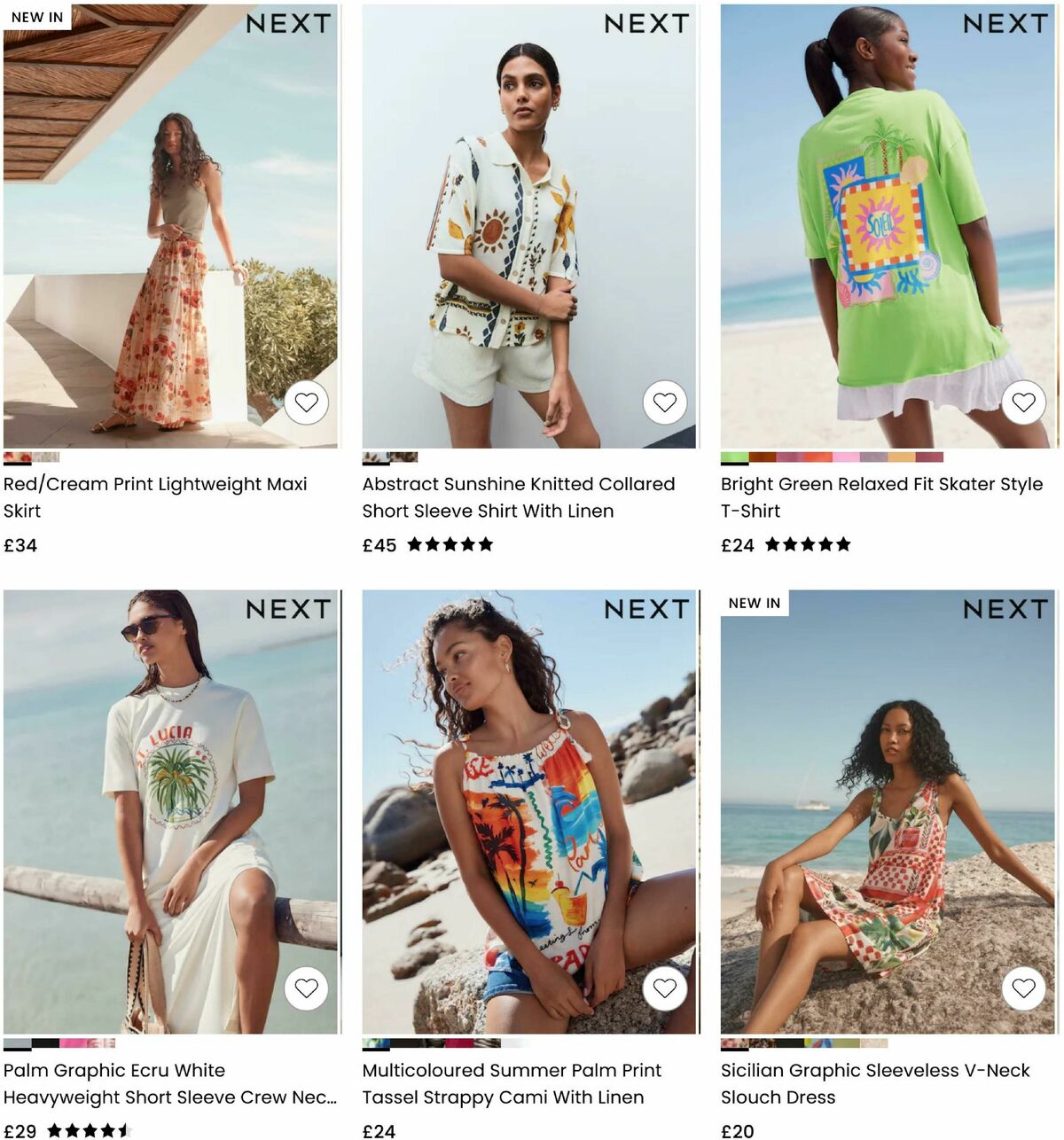
Task: Click the NEW IN badge on the maxi skirt
Action: click(37, 16)
